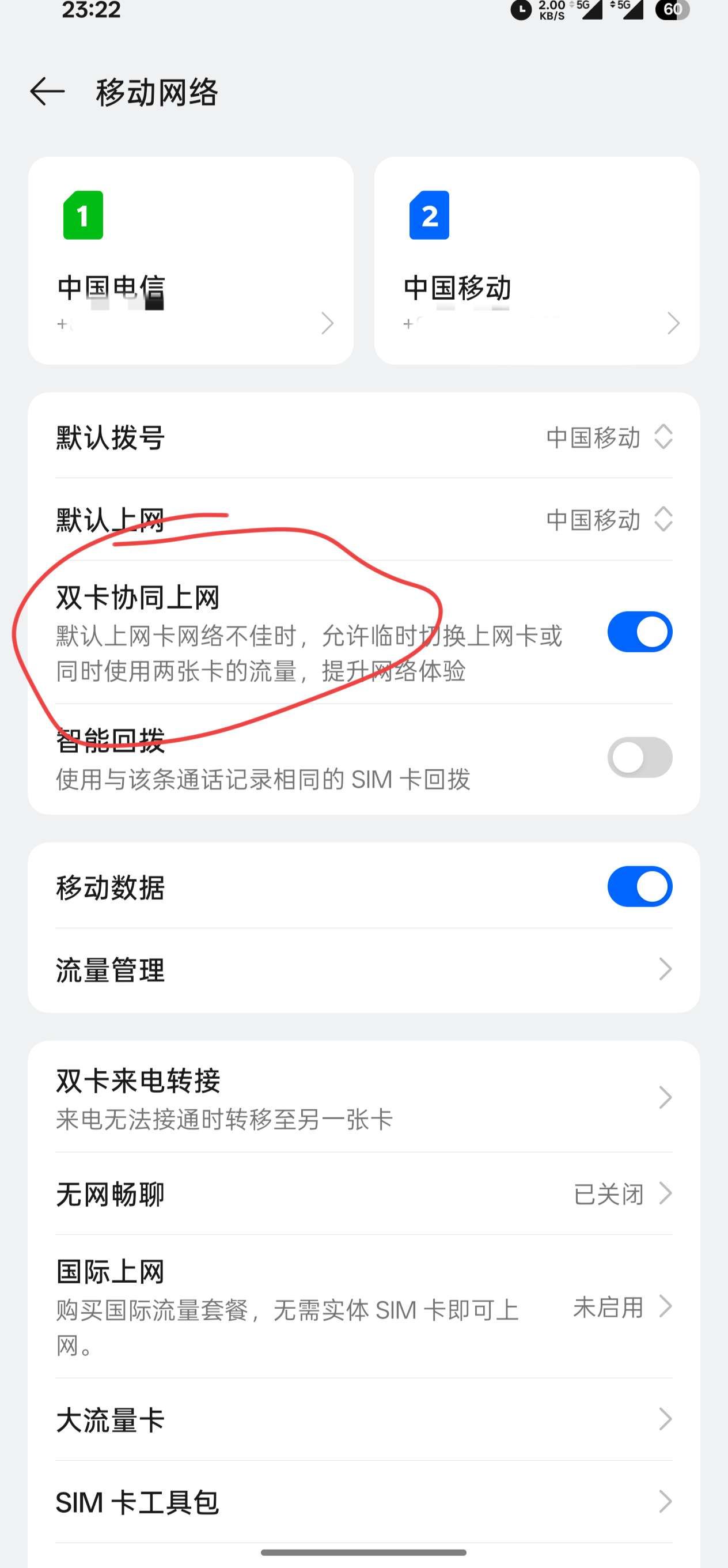Open SIM 1 中国电信 card settings
Viewport: 728px width, 1568px height.
(x=191, y=260)
